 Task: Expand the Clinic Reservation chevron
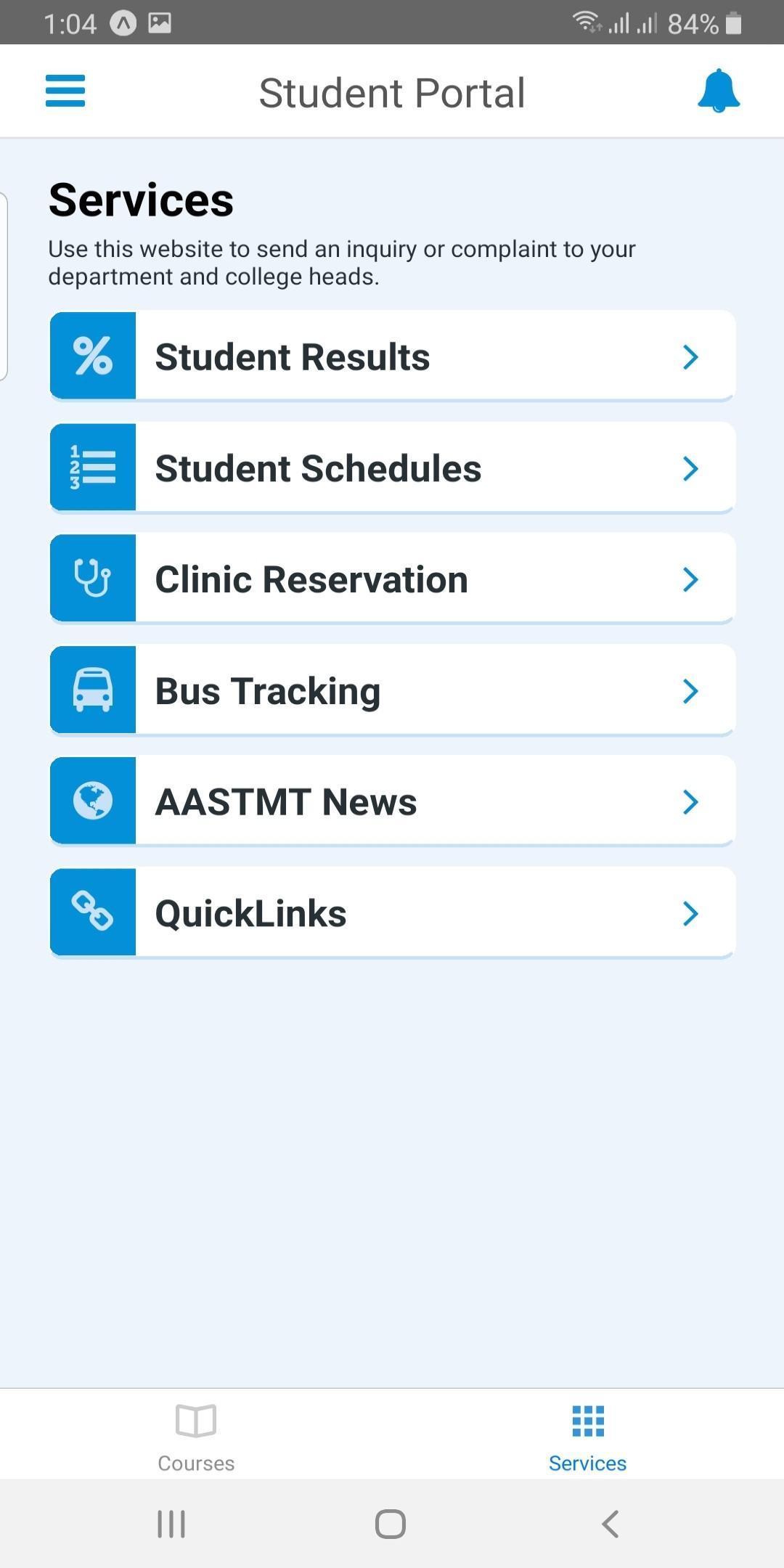pos(690,579)
